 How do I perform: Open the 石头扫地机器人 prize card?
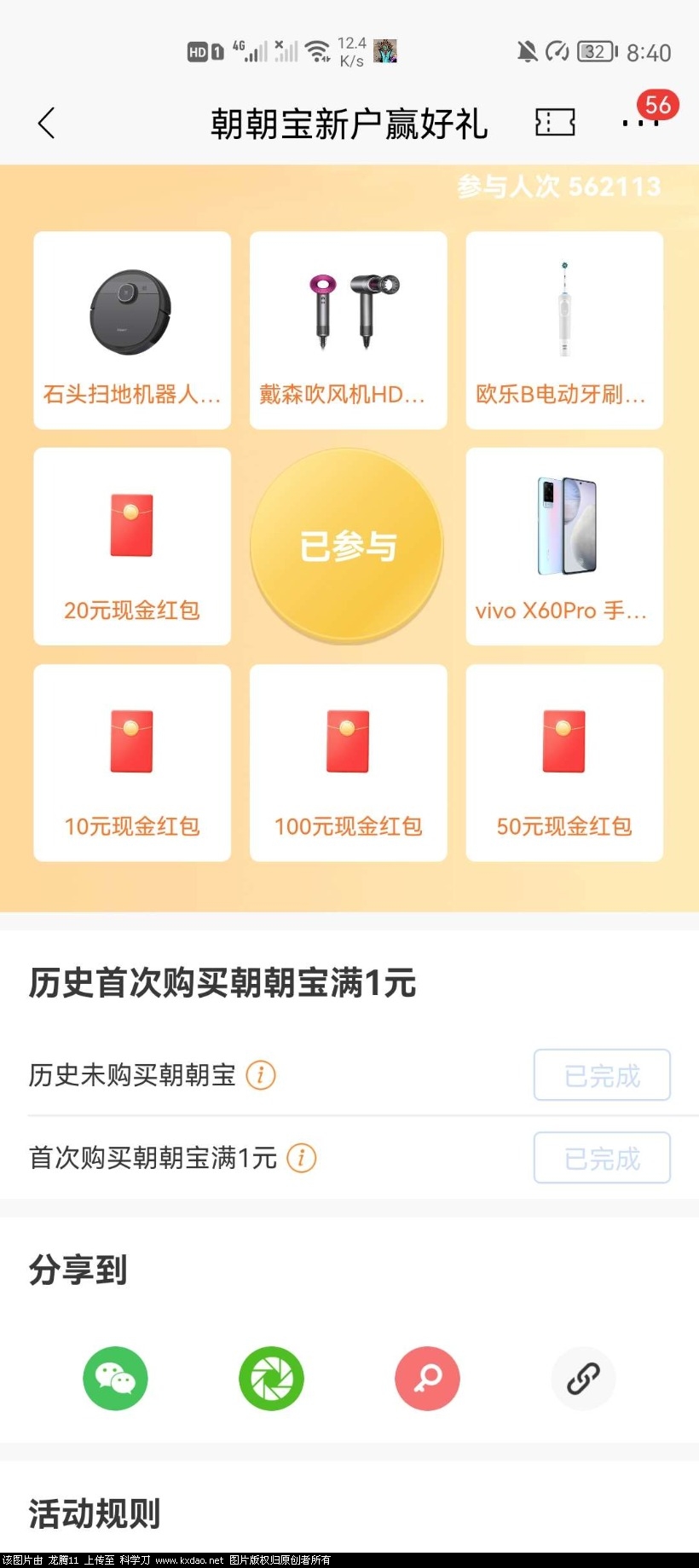click(132, 330)
